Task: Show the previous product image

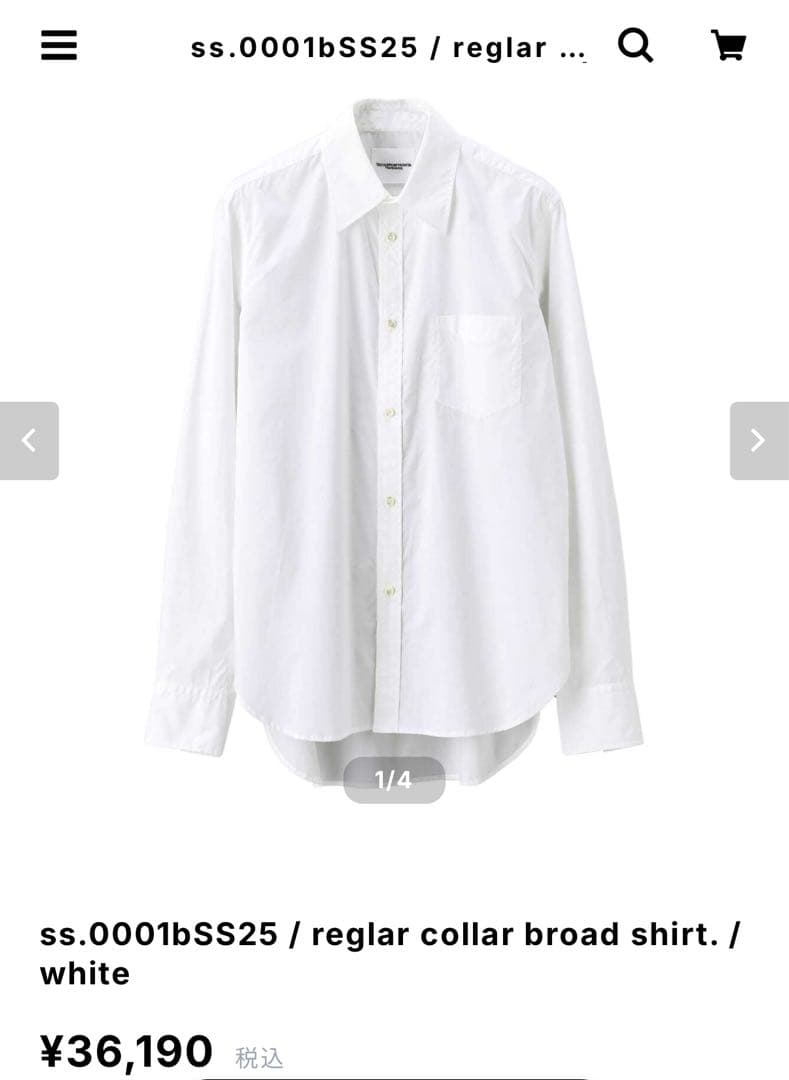Action: tap(29, 441)
